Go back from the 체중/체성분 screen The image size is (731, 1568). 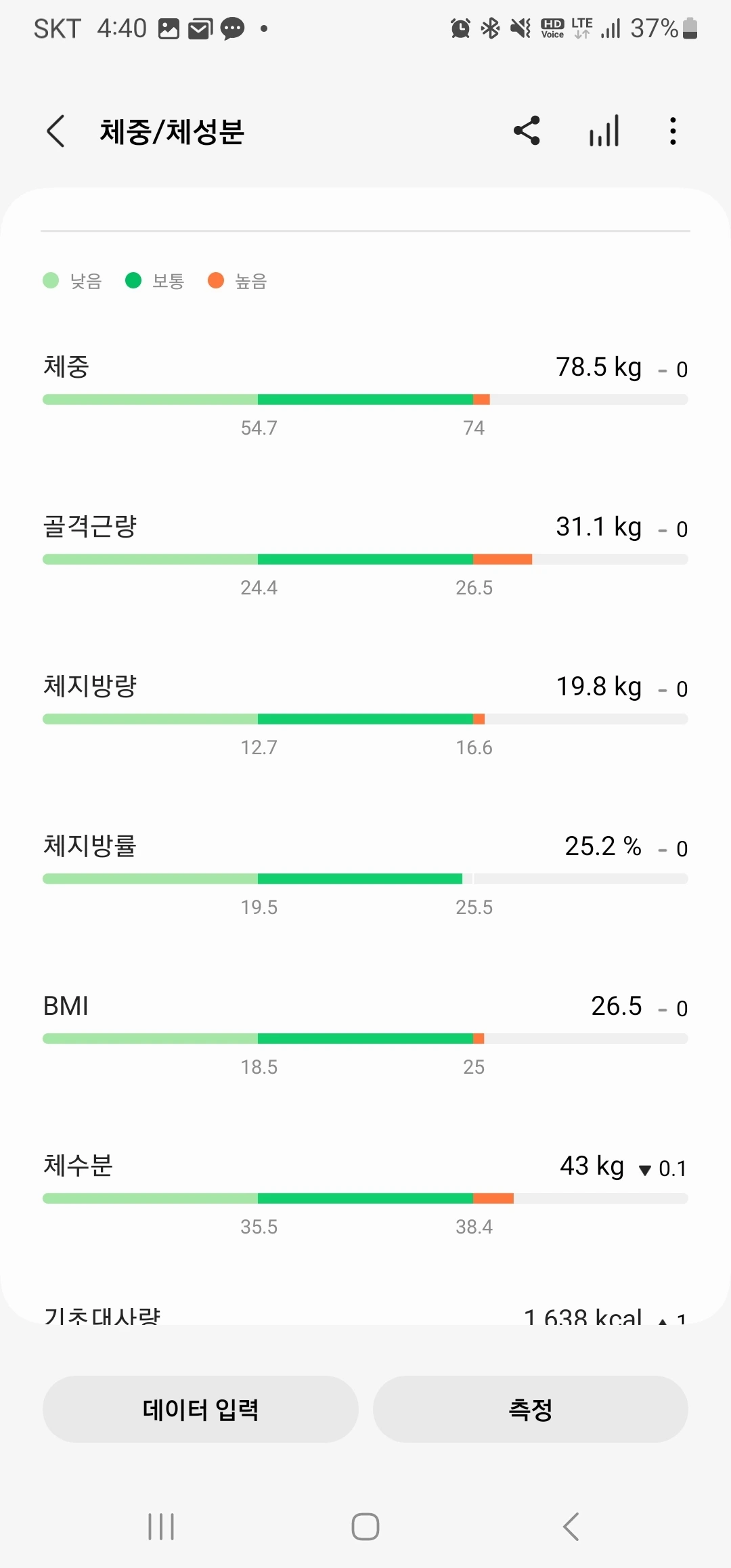tap(57, 131)
